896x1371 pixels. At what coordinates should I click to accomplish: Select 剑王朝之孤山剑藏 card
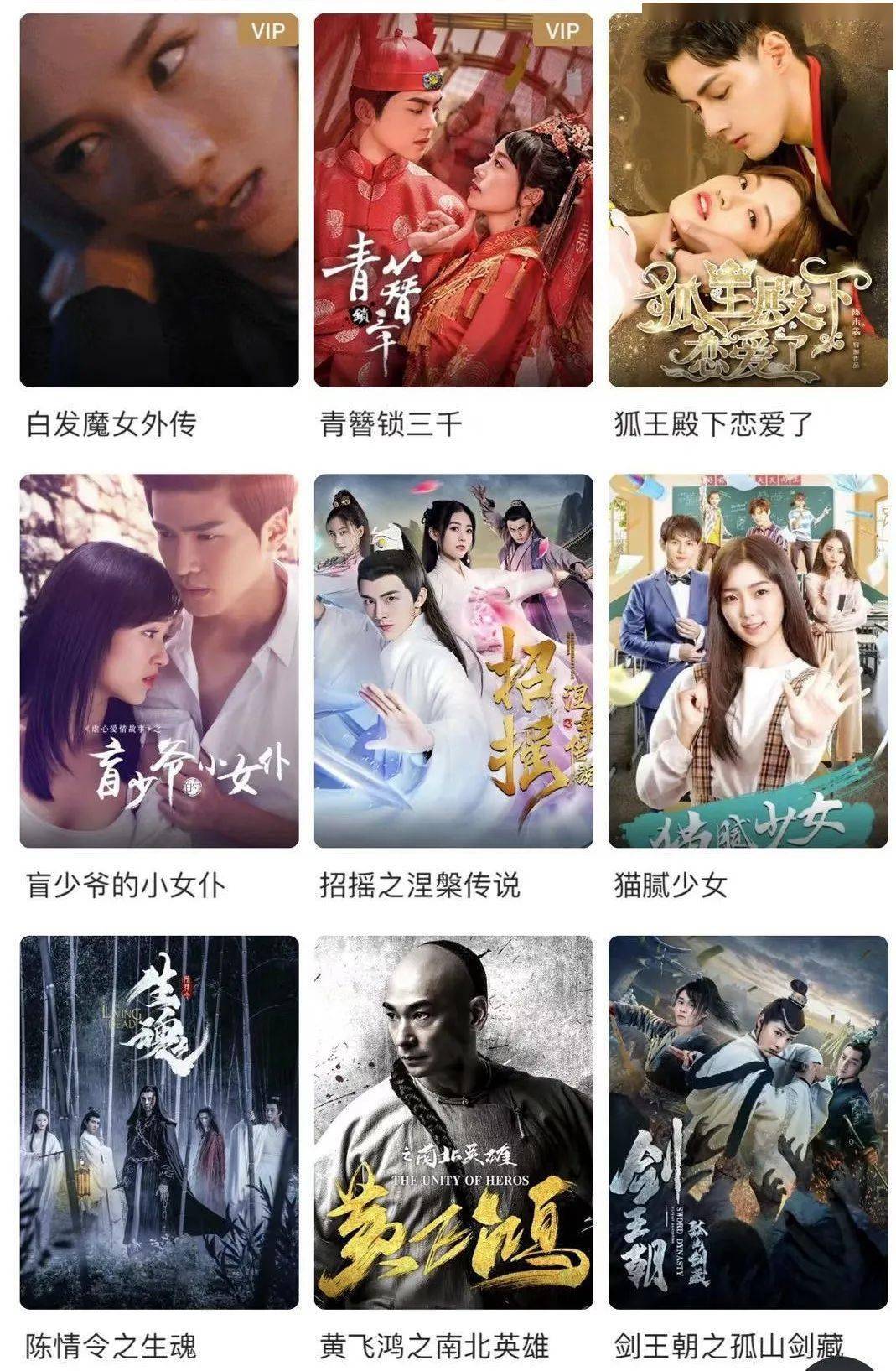click(x=748, y=1122)
